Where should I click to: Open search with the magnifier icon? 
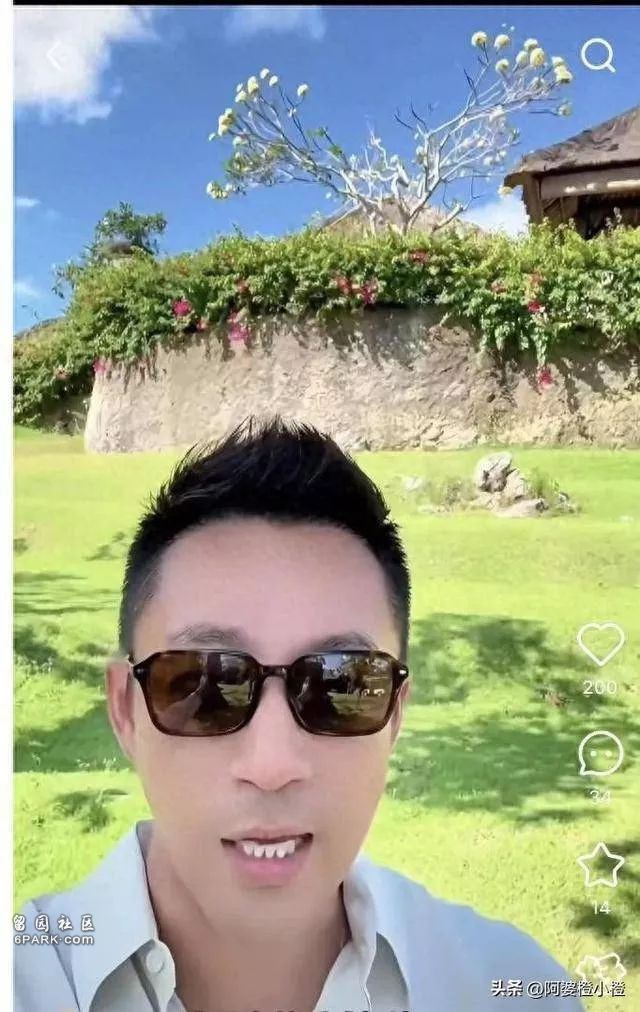coord(597,55)
